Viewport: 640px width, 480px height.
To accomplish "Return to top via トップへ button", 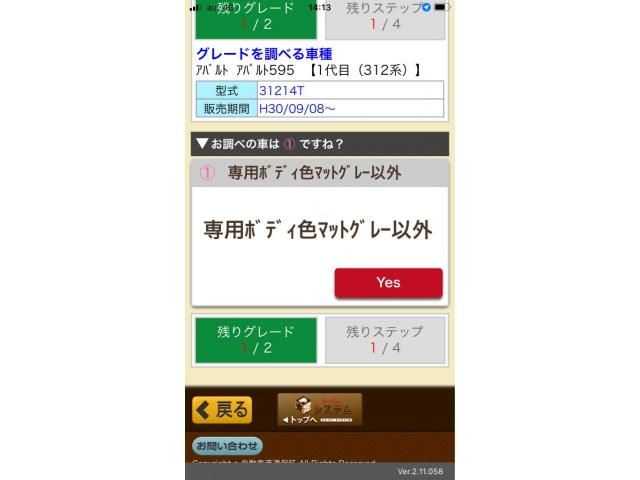I will (319, 410).
